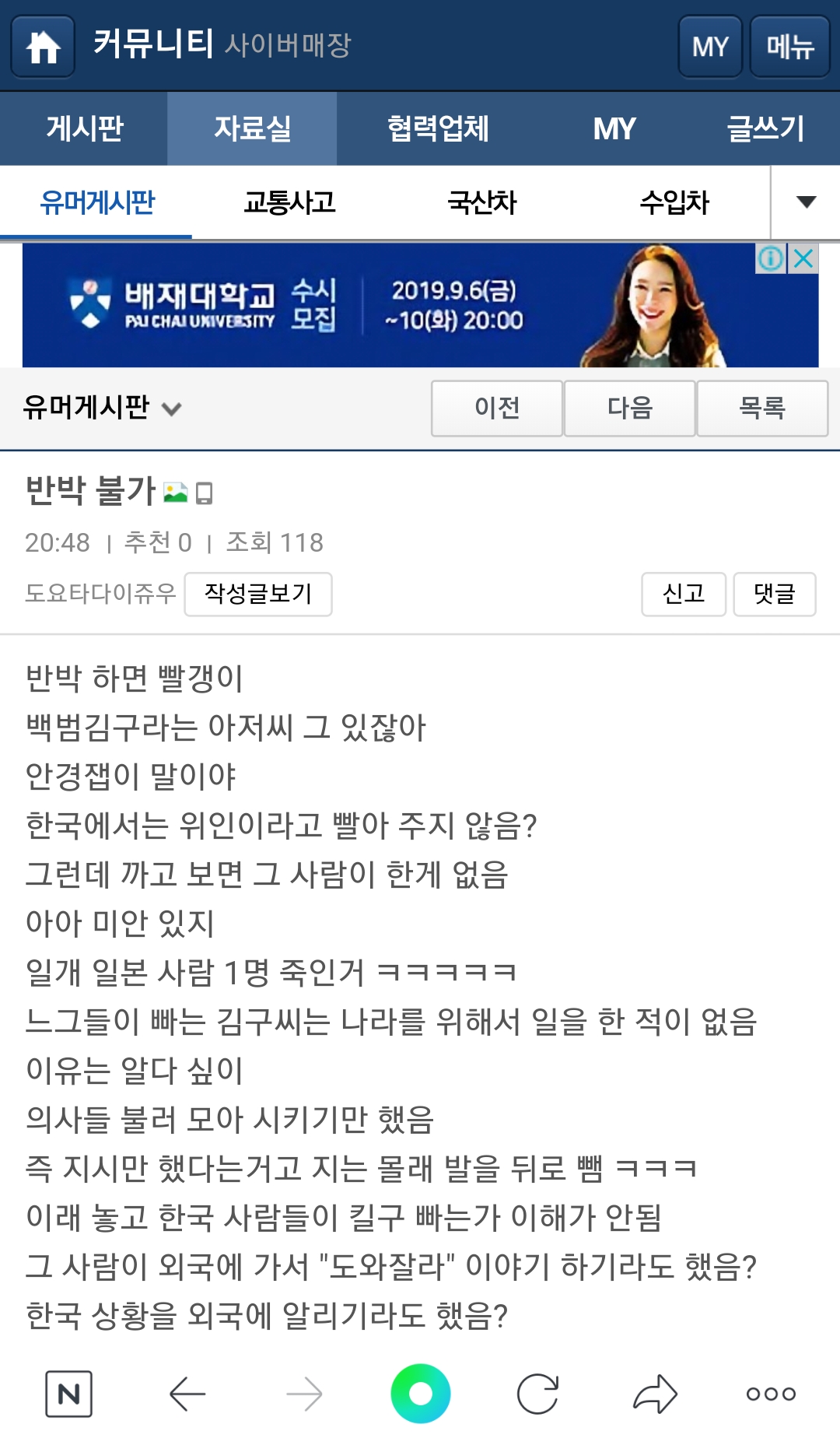Expand the board category dropdown arrow
Viewport: 840px width, 1445px height.
[x=807, y=203]
